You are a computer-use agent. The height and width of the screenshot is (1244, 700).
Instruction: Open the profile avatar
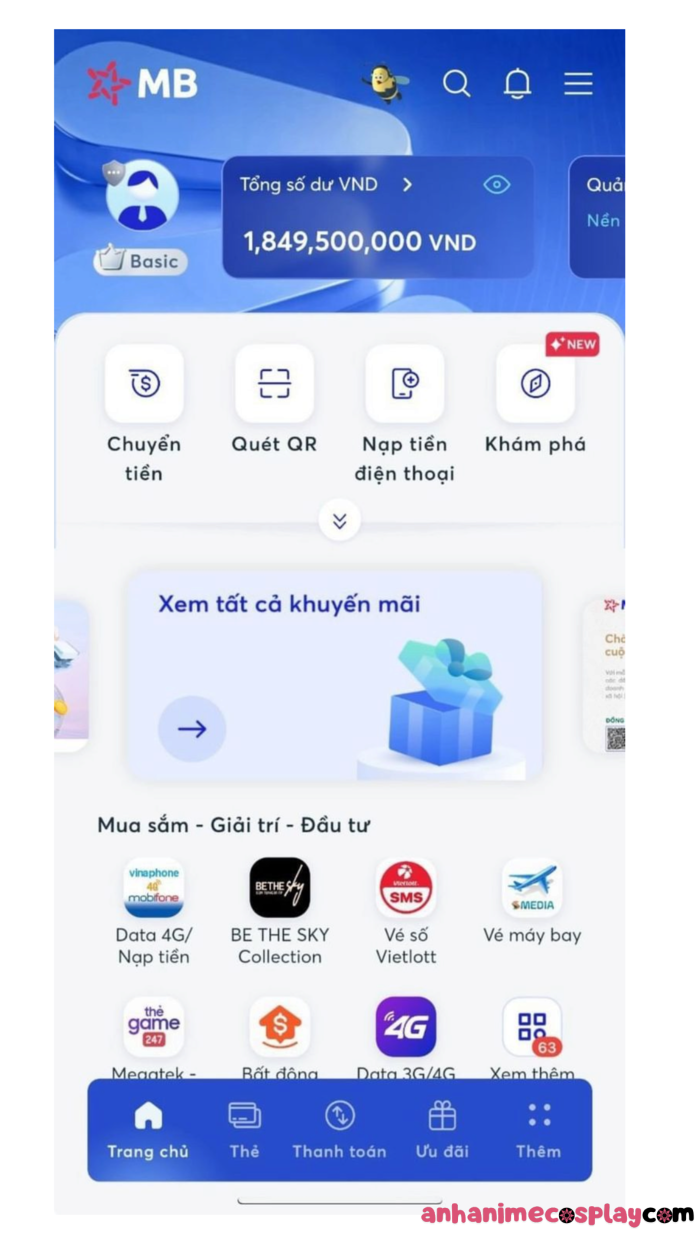[x=143, y=198]
